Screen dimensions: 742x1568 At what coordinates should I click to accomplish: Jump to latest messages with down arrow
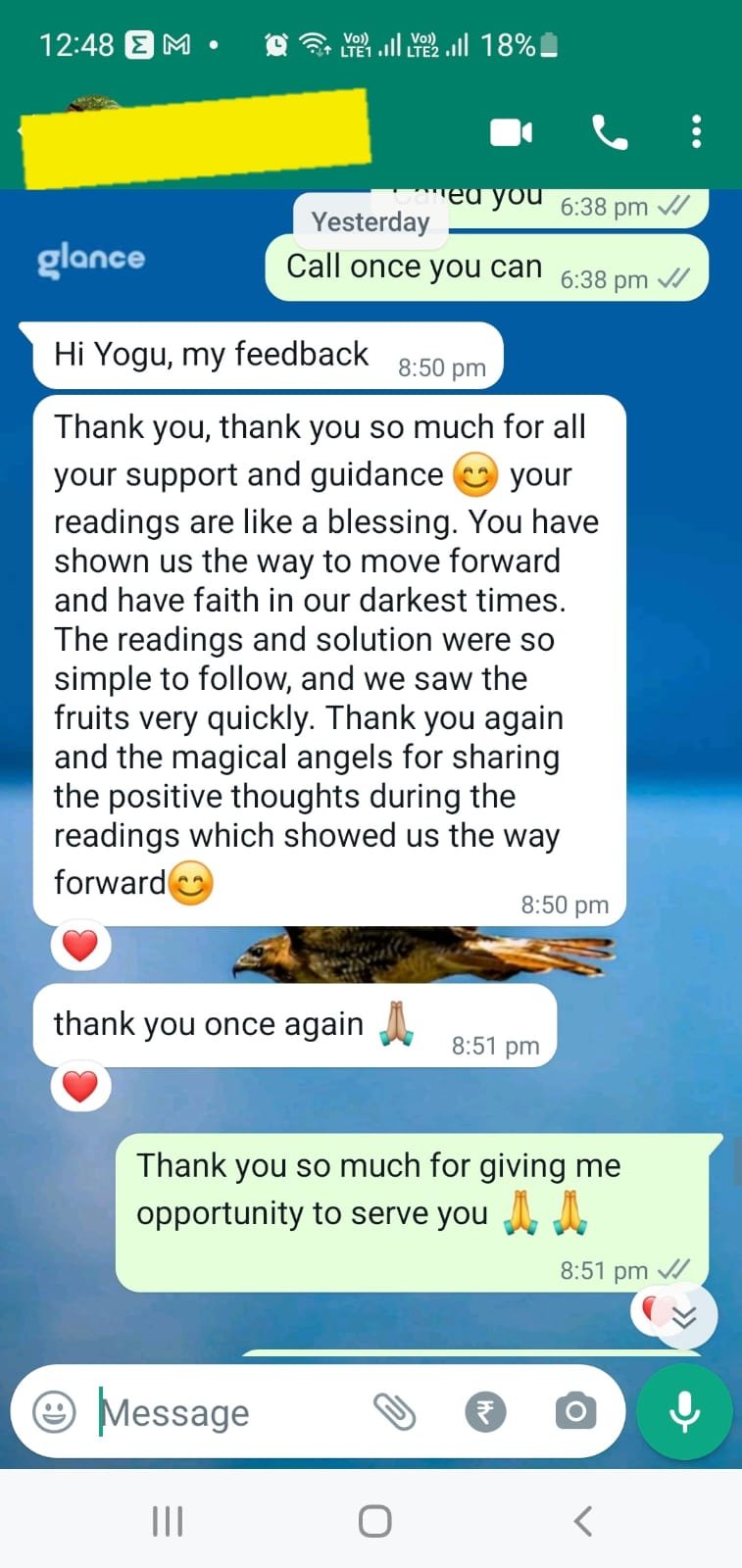click(685, 1317)
